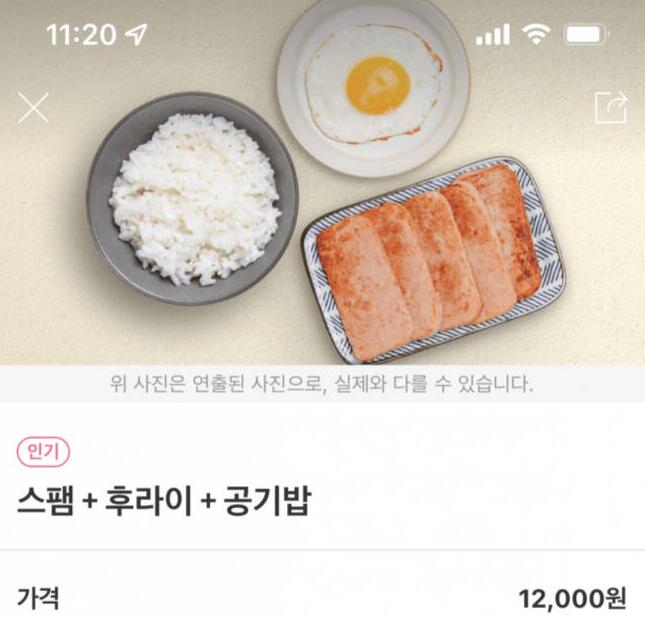Close the menu detail page

33,107
